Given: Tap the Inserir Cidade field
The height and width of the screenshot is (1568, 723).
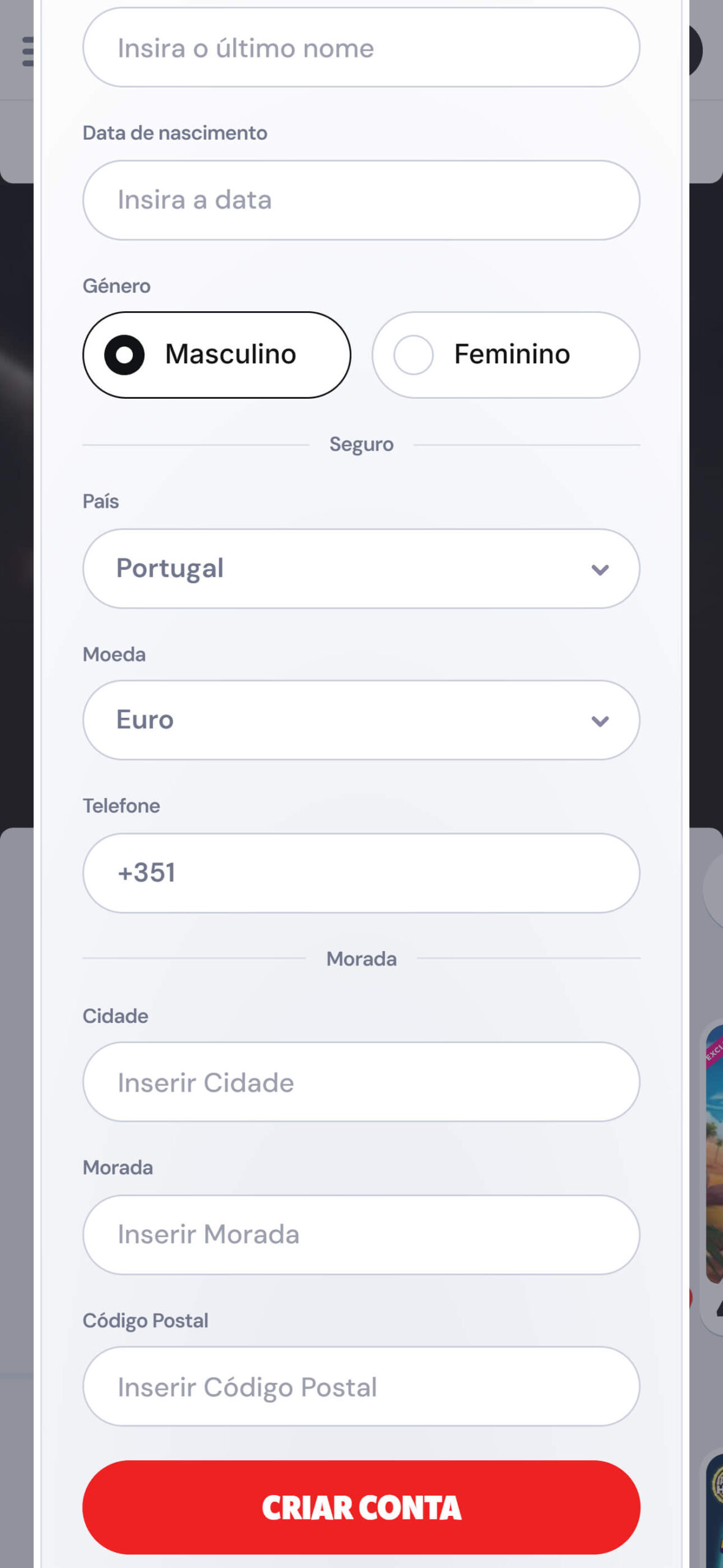Looking at the screenshot, I should pos(361,1082).
